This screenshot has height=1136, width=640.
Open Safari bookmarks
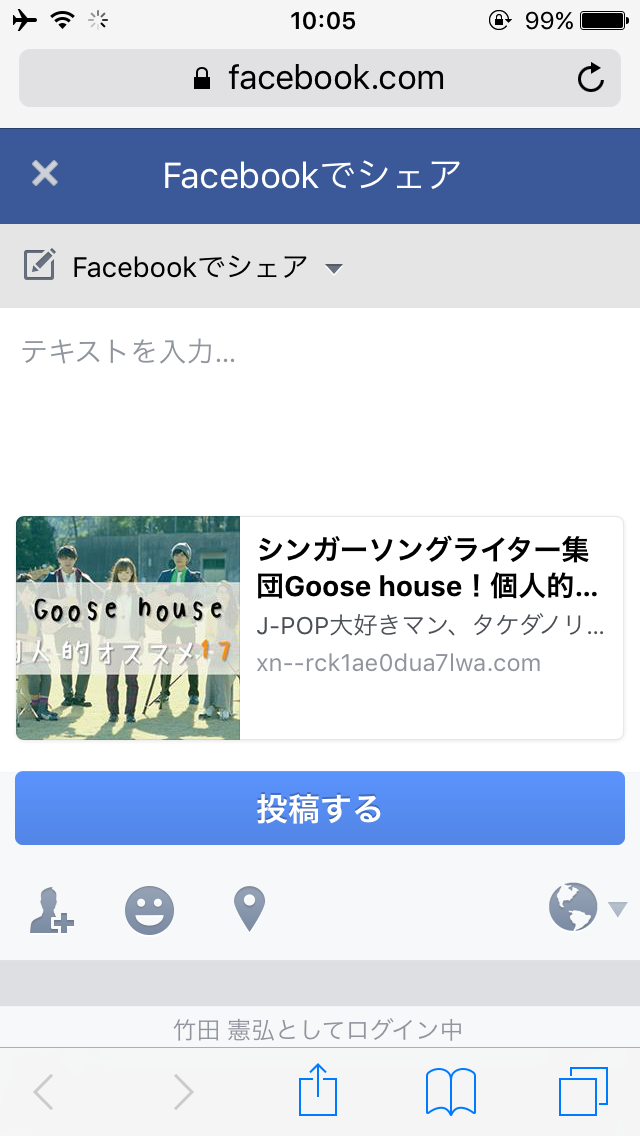(x=450, y=1091)
